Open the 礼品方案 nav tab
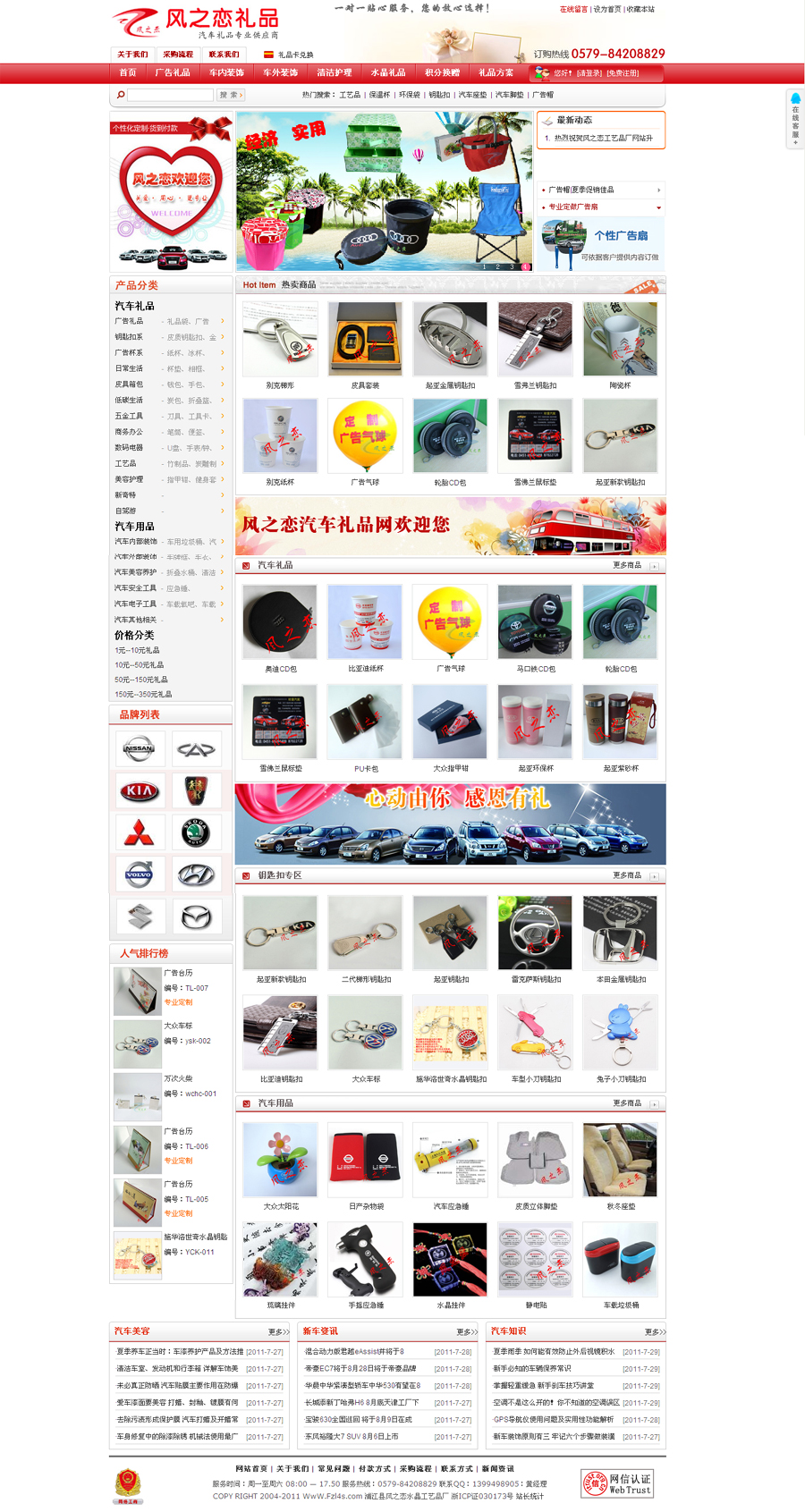Image resolution: width=805 pixels, height=1512 pixels. coord(496,72)
